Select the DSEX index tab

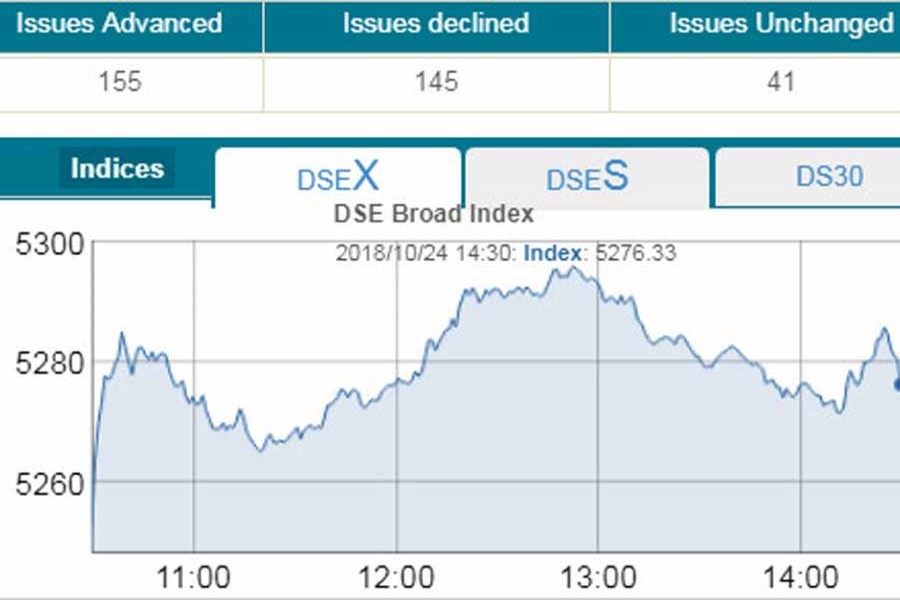tap(338, 177)
